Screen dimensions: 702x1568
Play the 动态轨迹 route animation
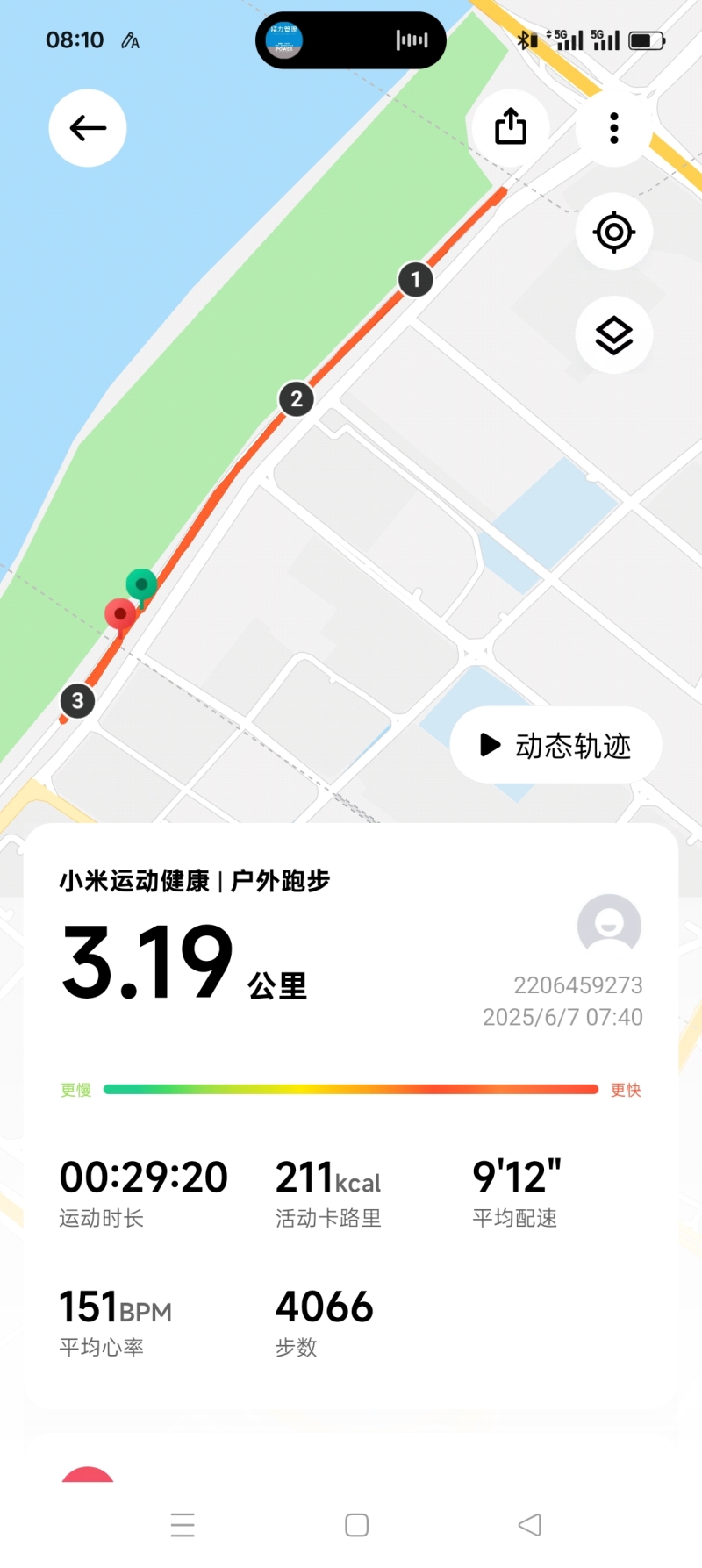(x=555, y=746)
